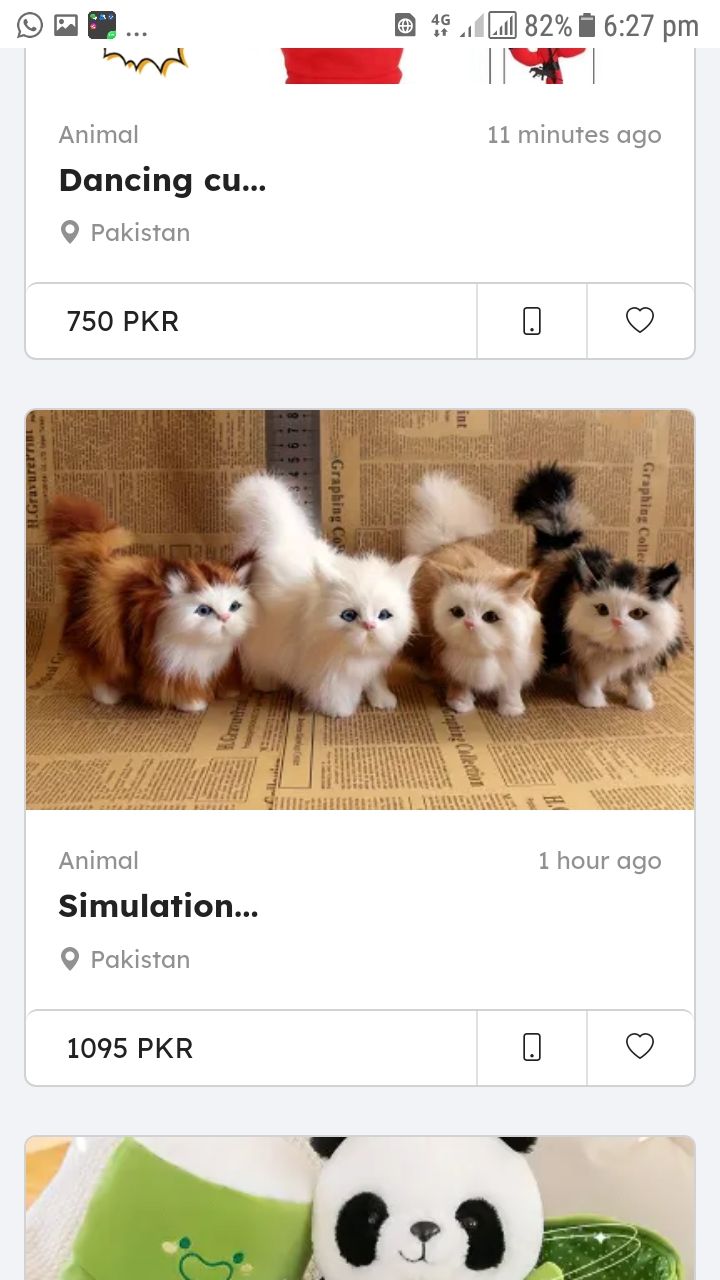Call seller of the 750 PKR listing

pyautogui.click(x=532, y=321)
